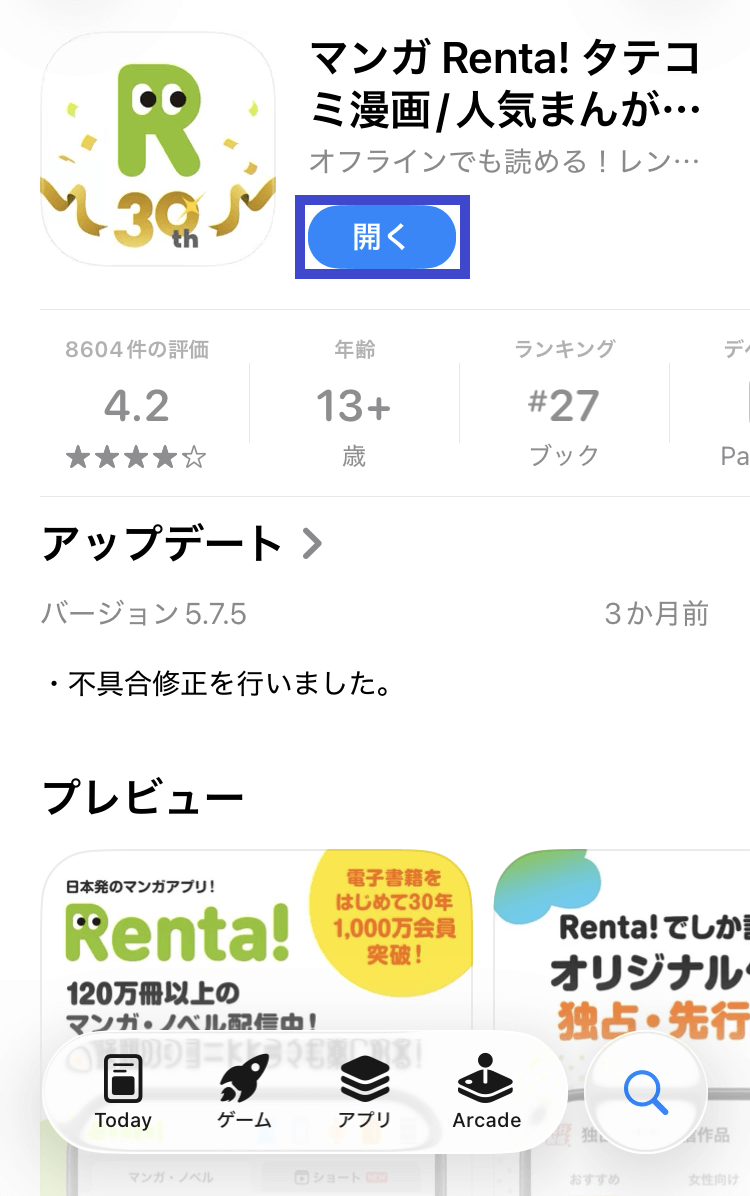
Task: Tap the Today newspaper icon
Action: click(x=122, y=1078)
